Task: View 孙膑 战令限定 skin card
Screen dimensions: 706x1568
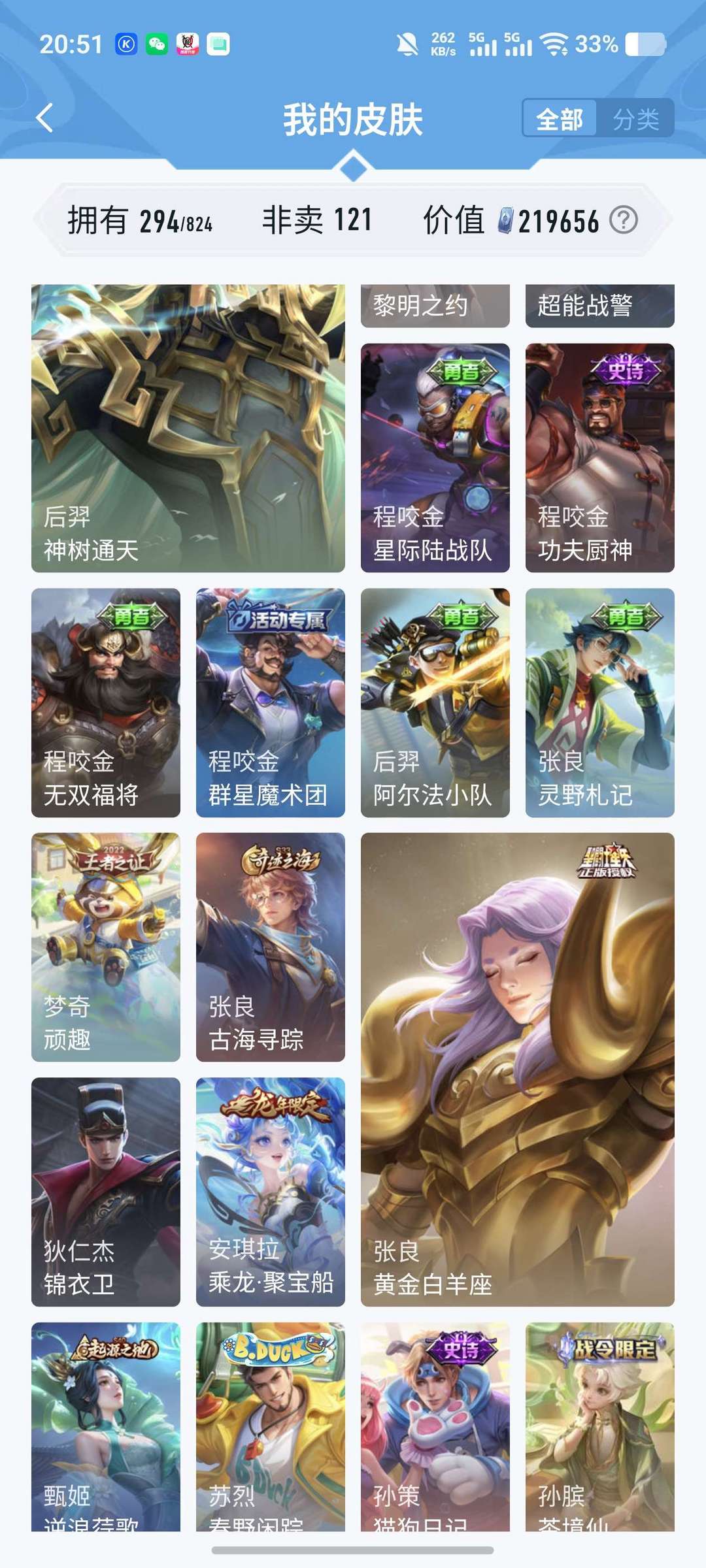Action: coord(600,1427)
